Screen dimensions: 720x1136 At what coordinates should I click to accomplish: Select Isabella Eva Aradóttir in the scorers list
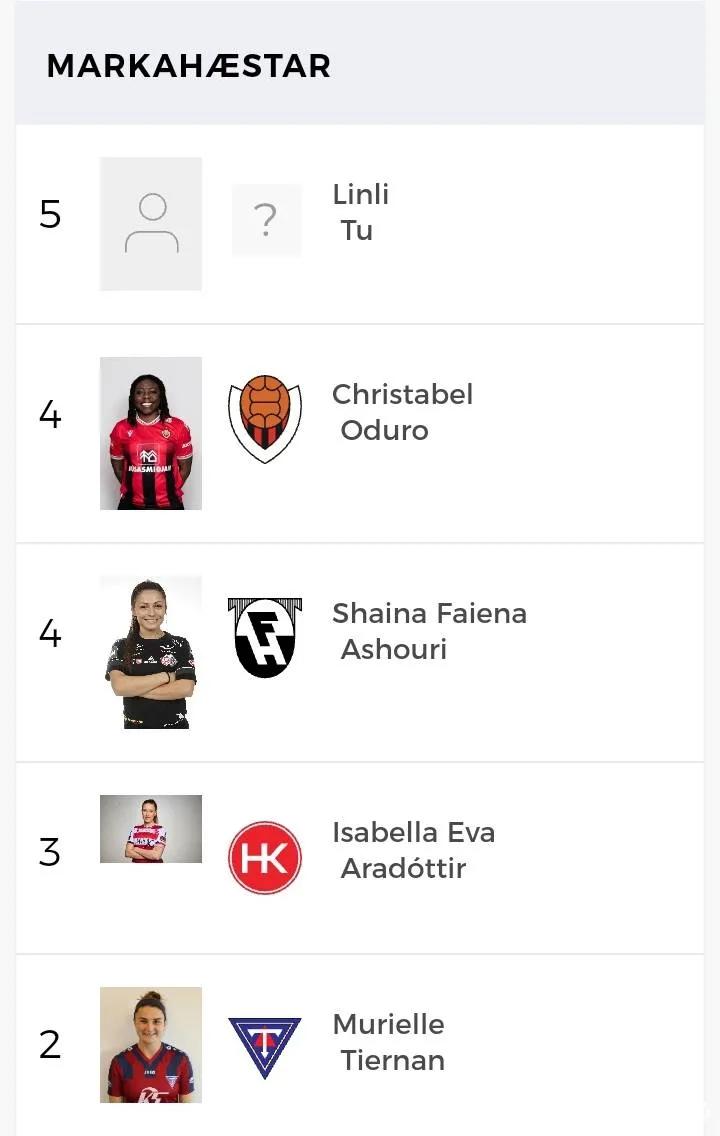[412, 850]
